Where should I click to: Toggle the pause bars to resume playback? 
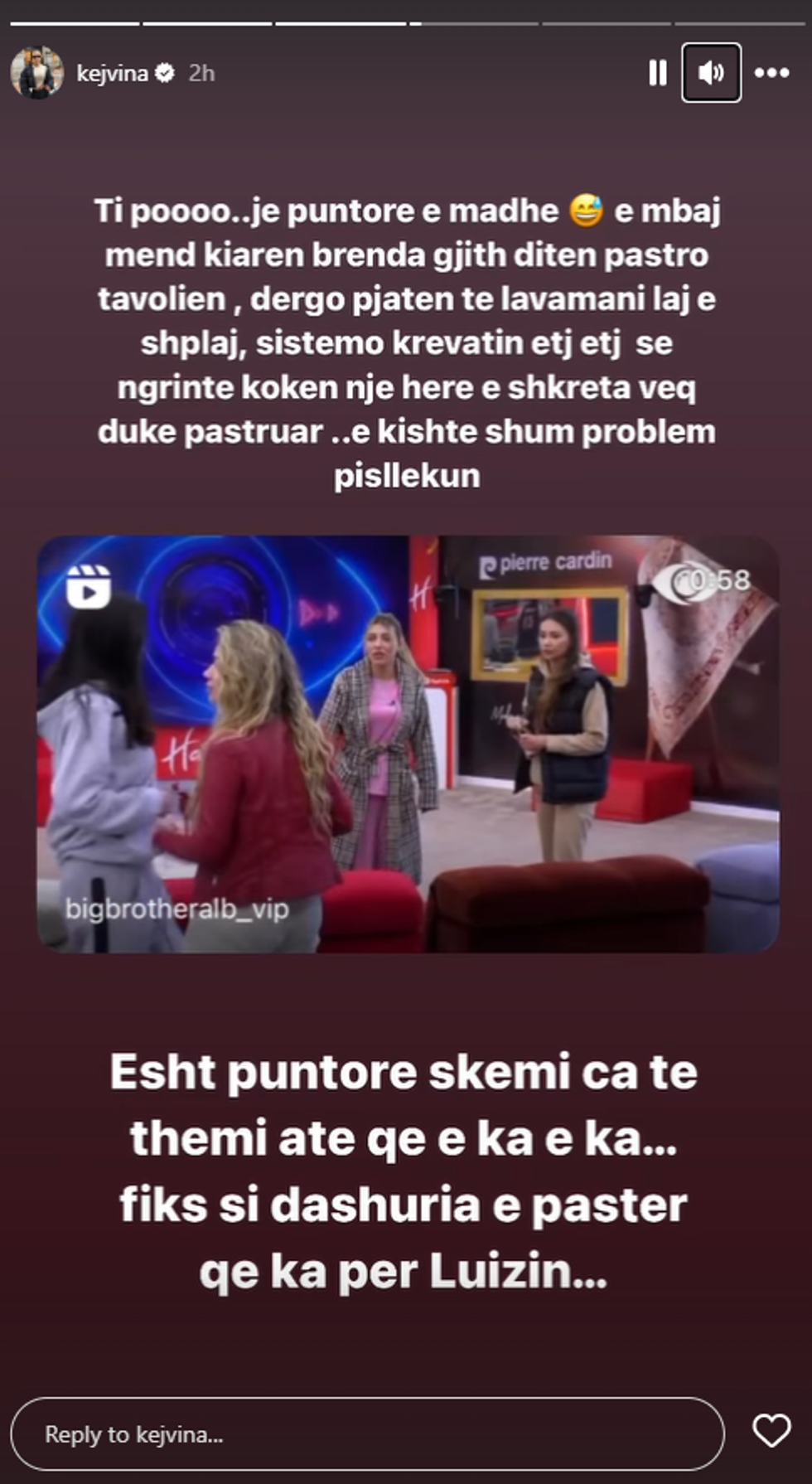[657, 74]
